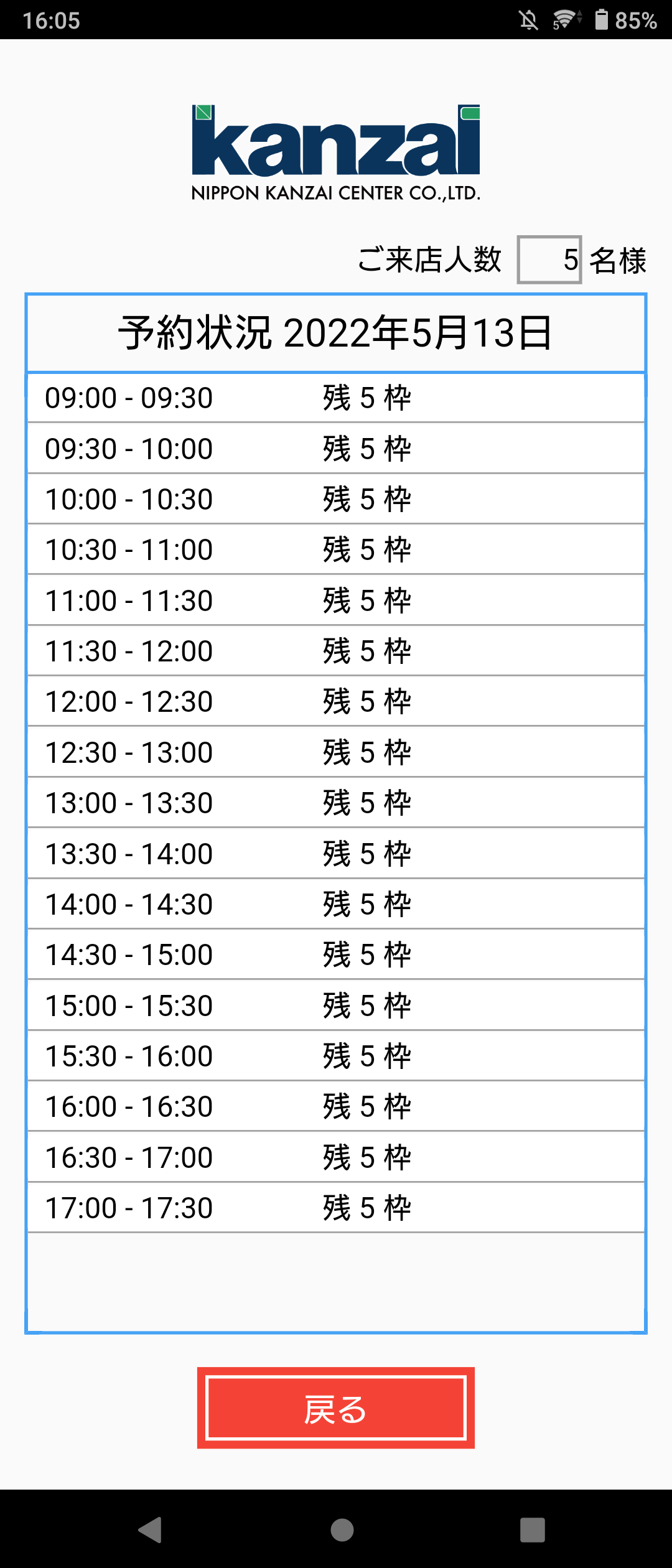The image size is (672, 1568).
Task: Pick the 10:00 - 10:30 reservation slot
Action: coord(336,499)
